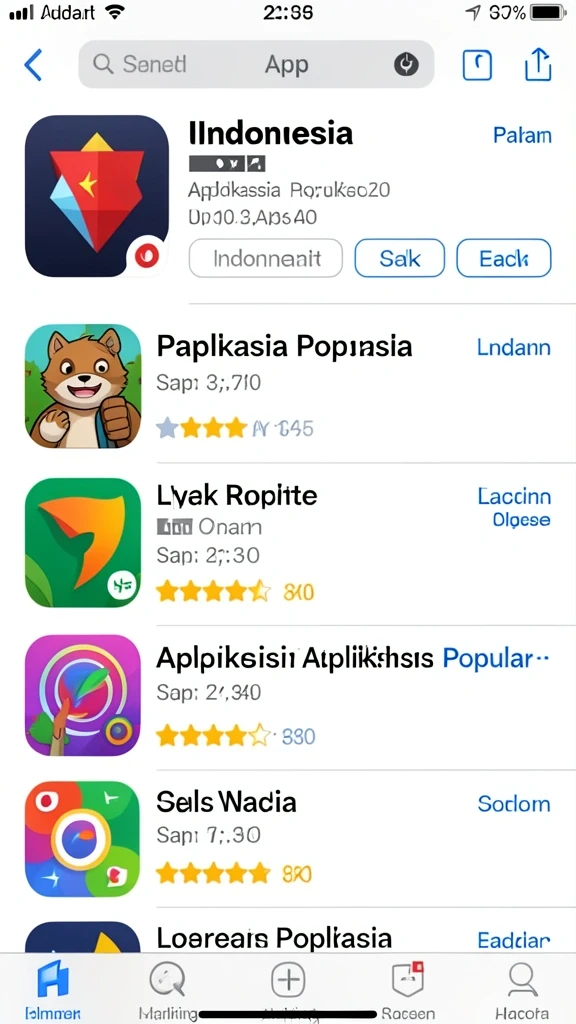576x1024 pixels.
Task: Tap the Each button
Action: pyautogui.click(x=504, y=259)
